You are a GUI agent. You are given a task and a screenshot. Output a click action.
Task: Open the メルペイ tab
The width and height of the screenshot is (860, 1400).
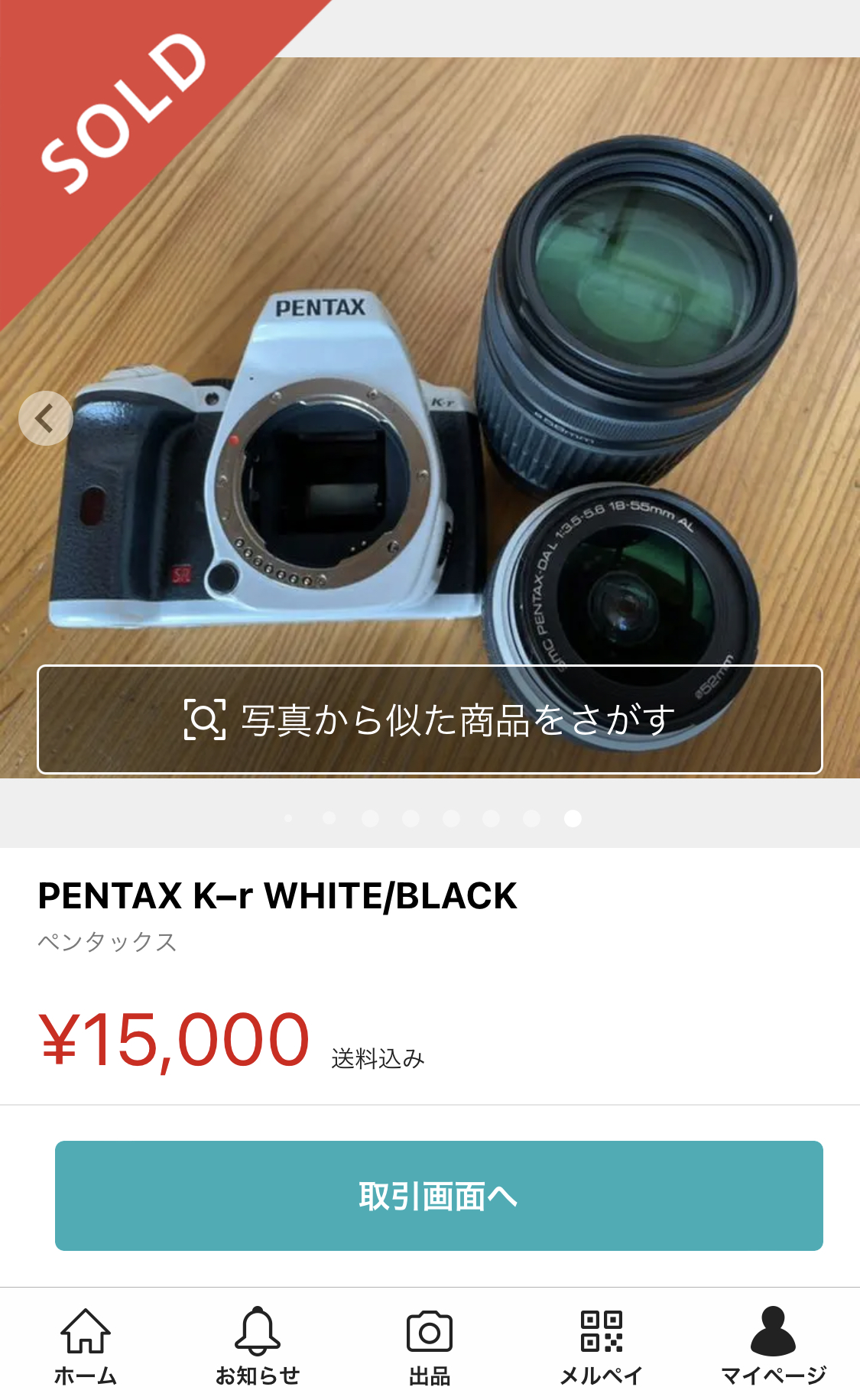click(602, 1346)
